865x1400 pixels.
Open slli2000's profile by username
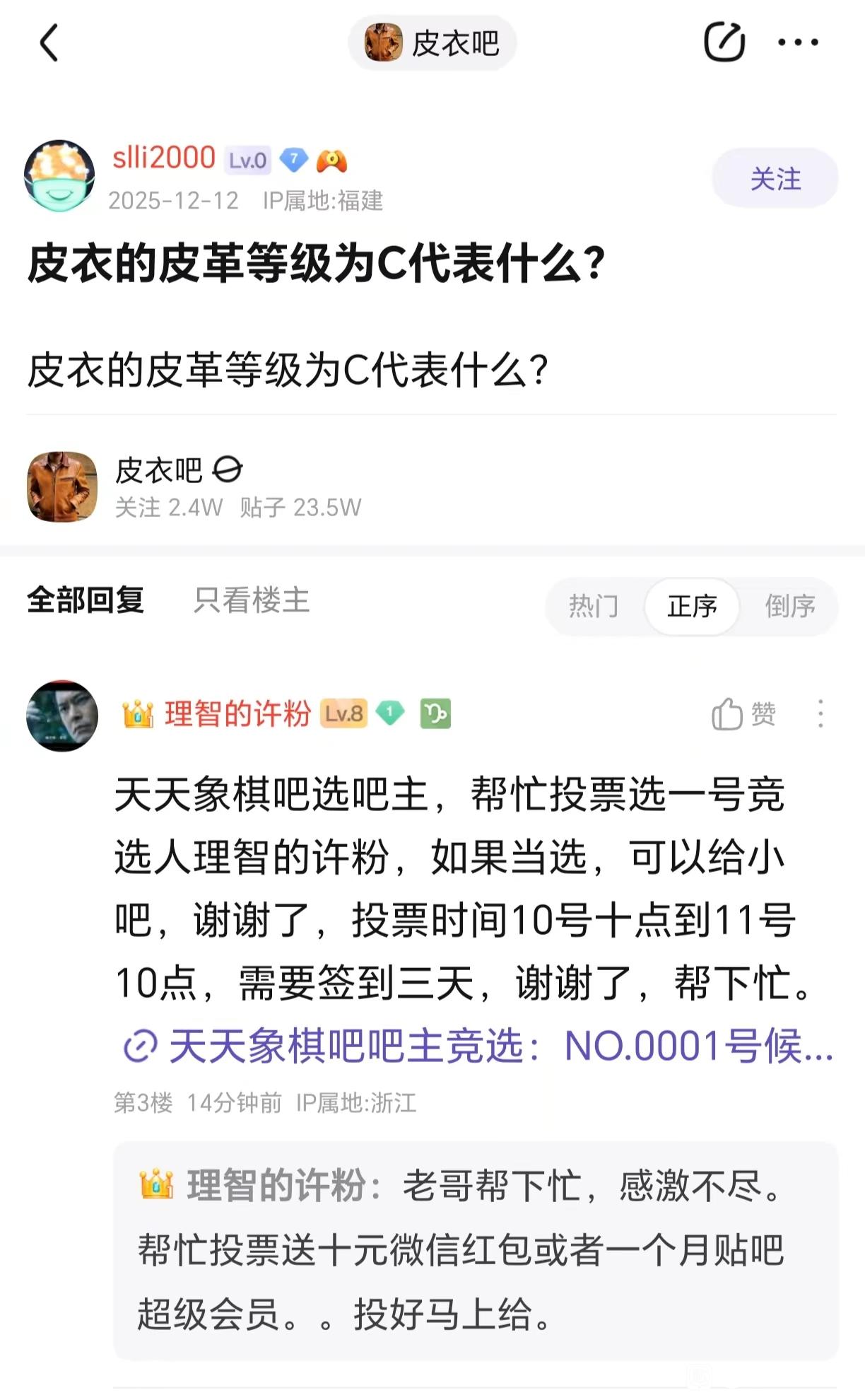click(x=164, y=157)
